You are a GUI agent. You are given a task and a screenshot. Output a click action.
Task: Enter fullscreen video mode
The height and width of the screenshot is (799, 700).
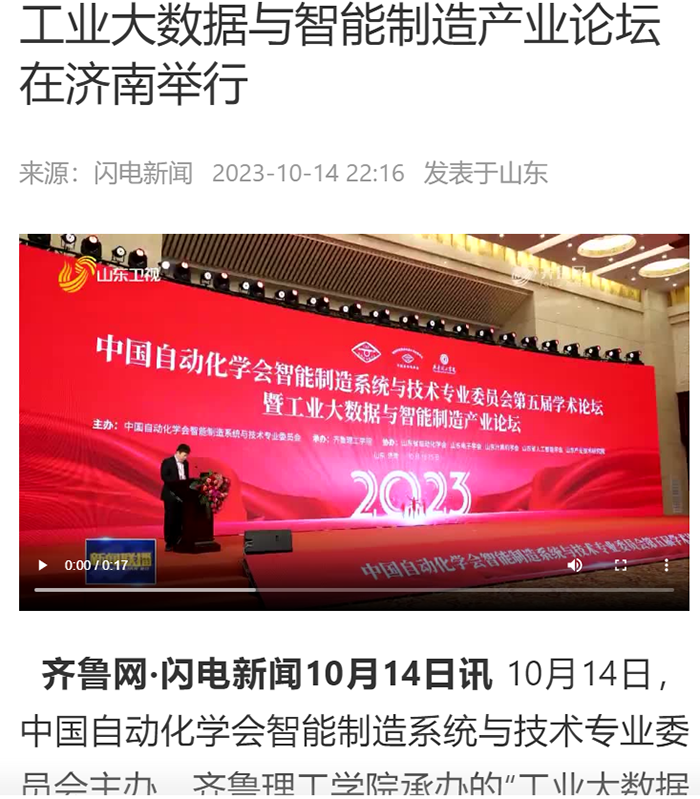pyautogui.click(x=621, y=565)
